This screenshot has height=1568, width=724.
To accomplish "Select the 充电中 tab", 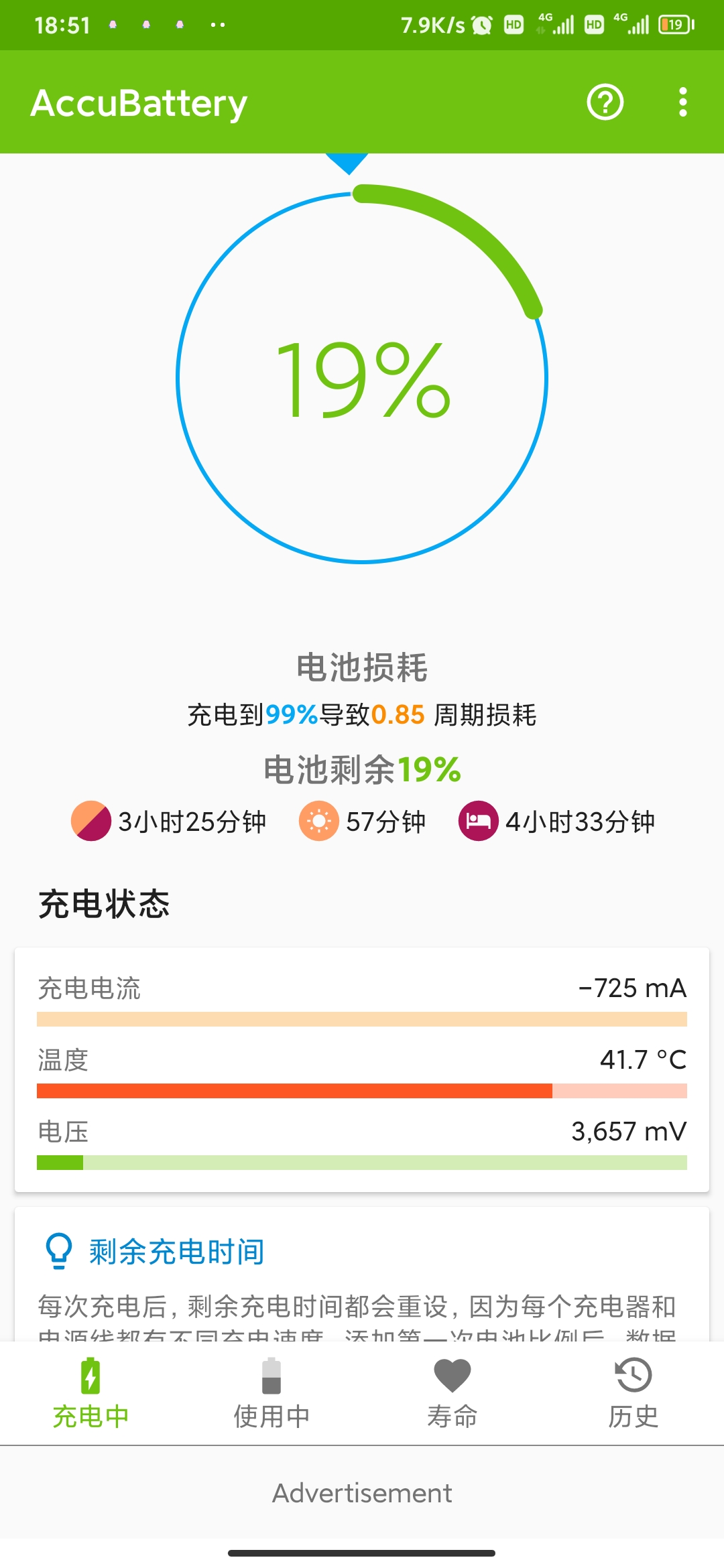I will click(x=90, y=1394).
